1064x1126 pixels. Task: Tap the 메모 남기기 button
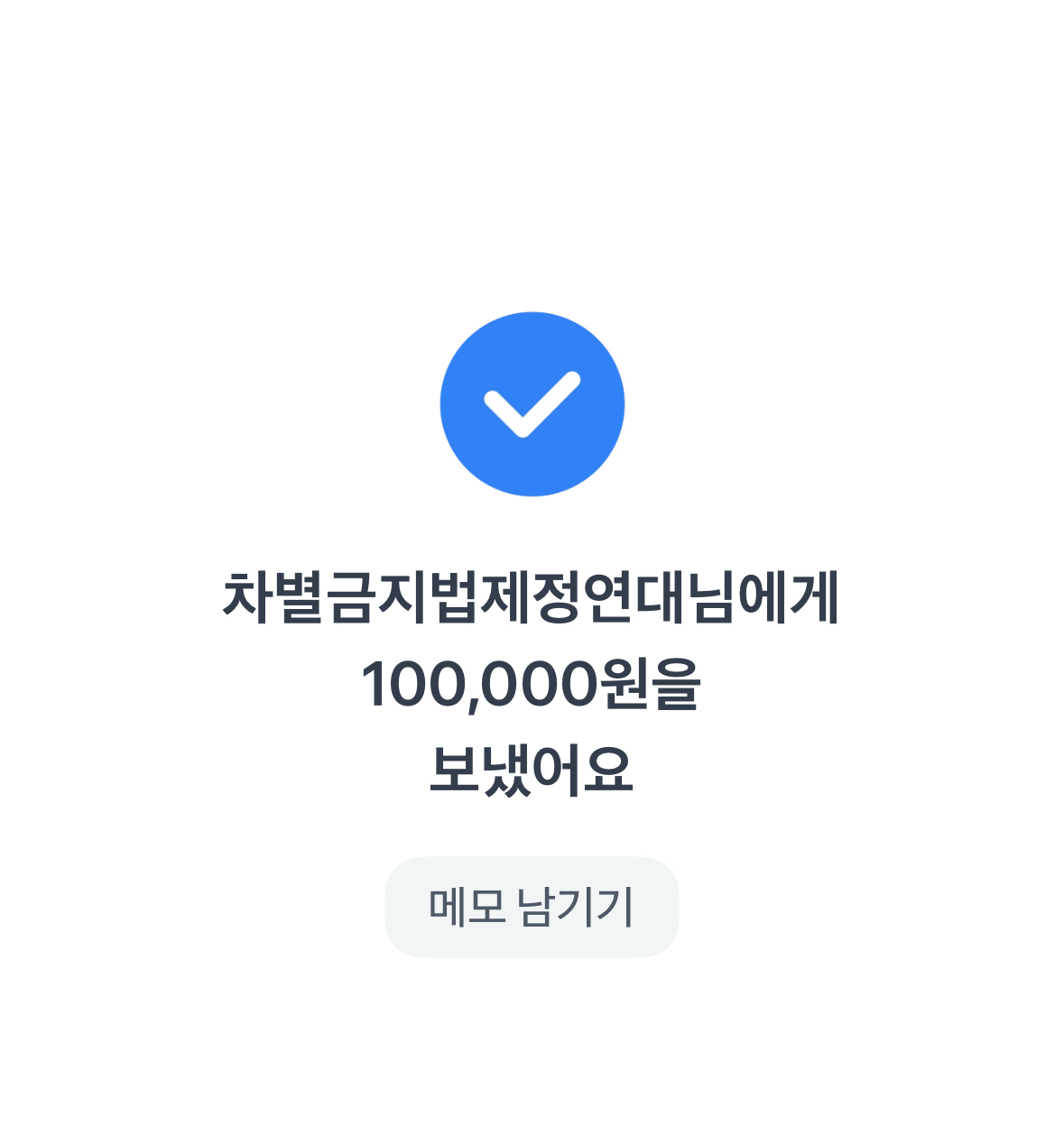coord(532,907)
